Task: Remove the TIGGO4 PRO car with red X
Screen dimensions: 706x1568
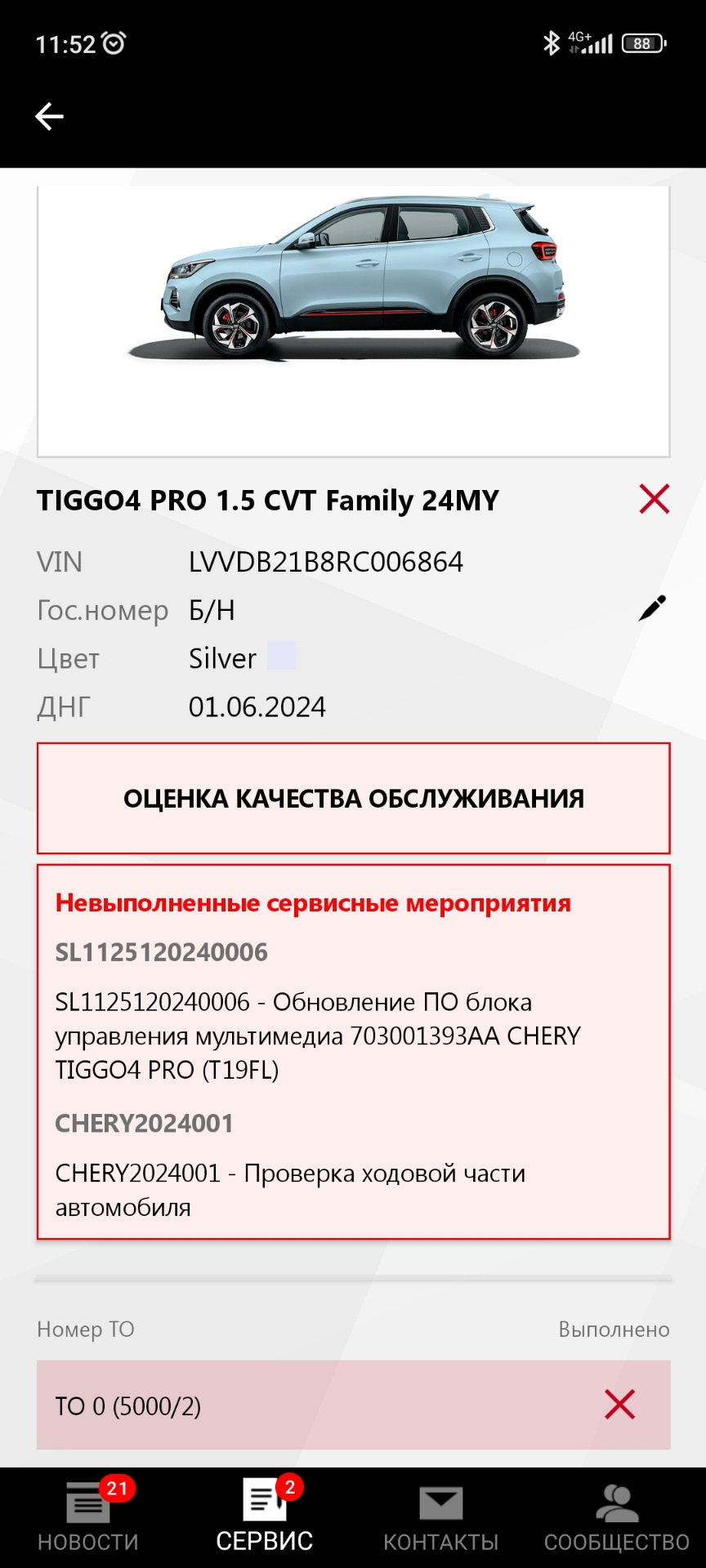Action: 654,499
